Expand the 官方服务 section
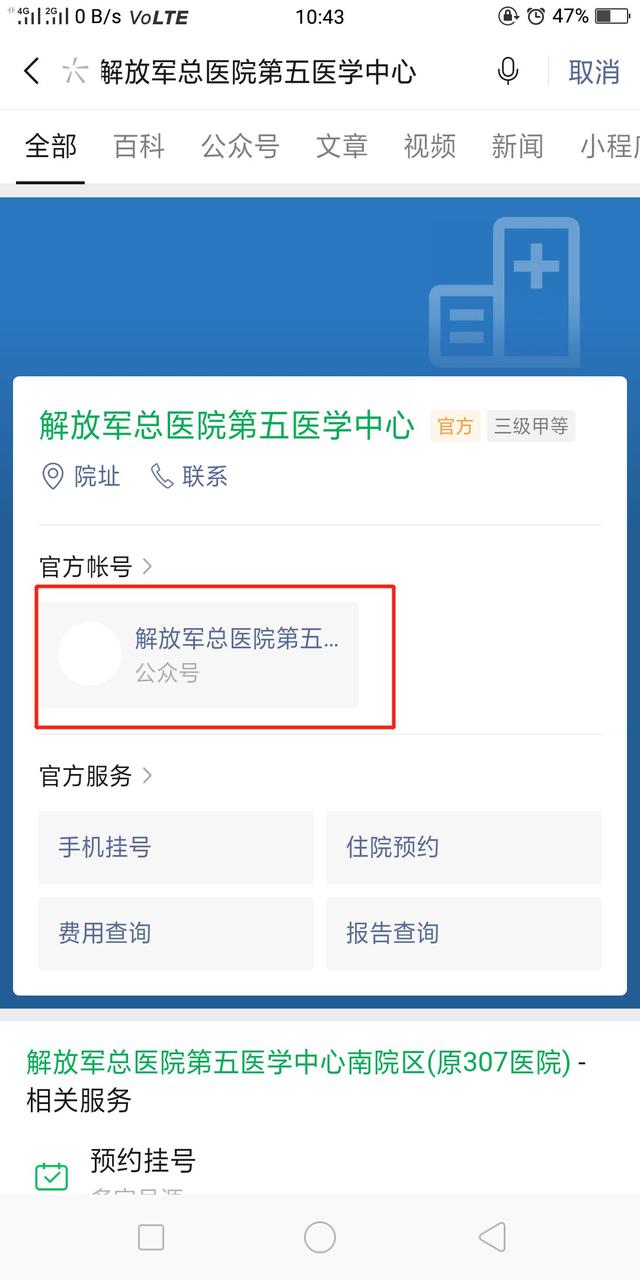This screenshot has height=1280, width=640. [x=96, y=775]
